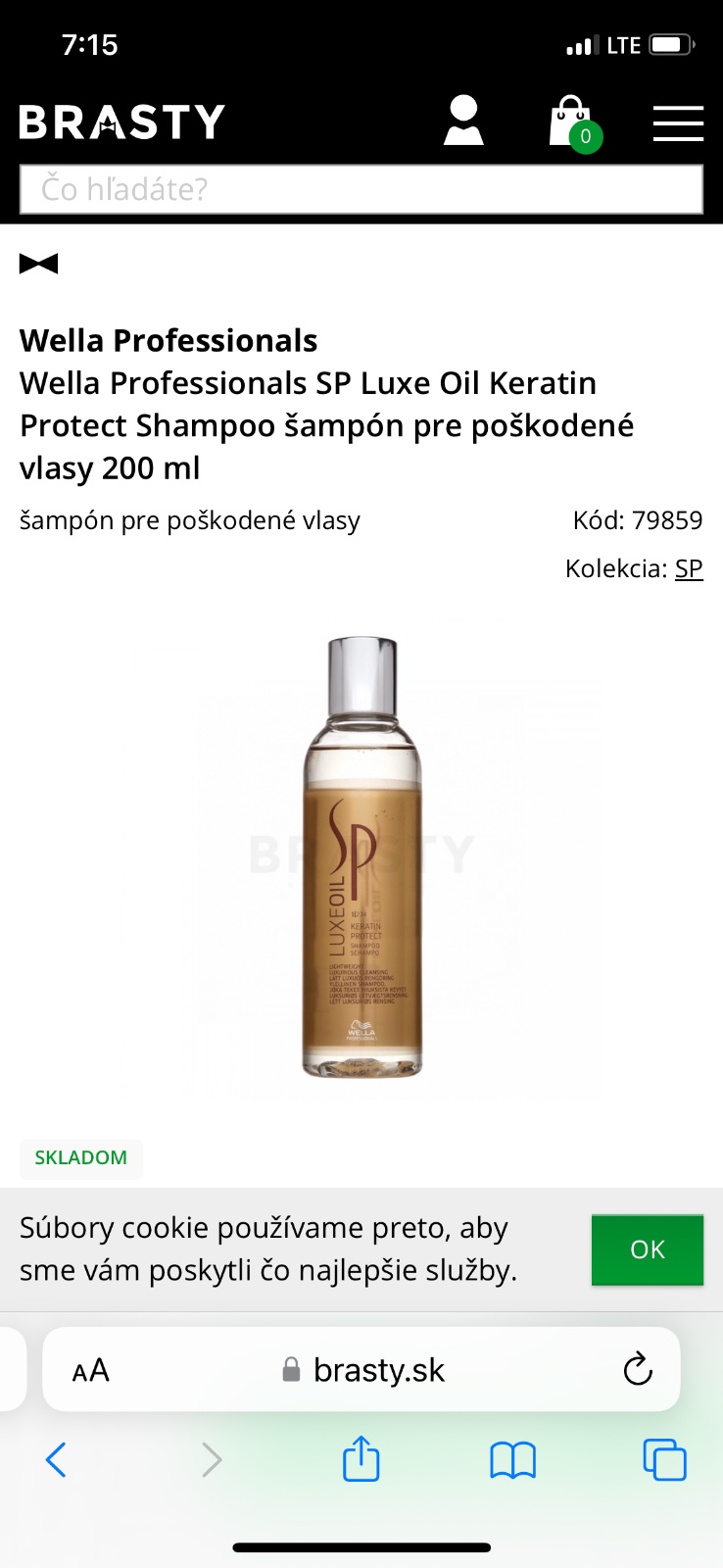Viewport: 723px width, 1568px height.
Task: Open the shopping bag cart
Action: [x=572, y=122]
